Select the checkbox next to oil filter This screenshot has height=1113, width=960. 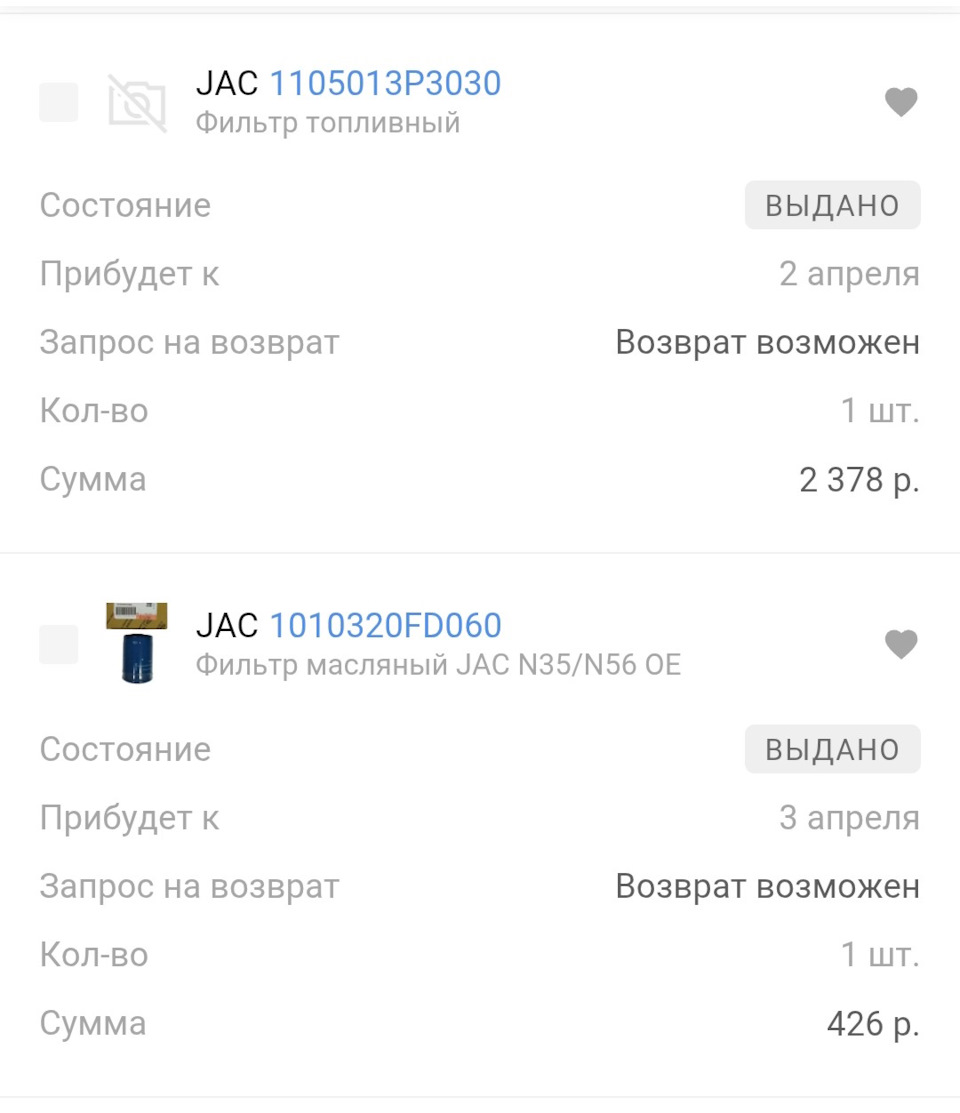(x=58, y=645)
